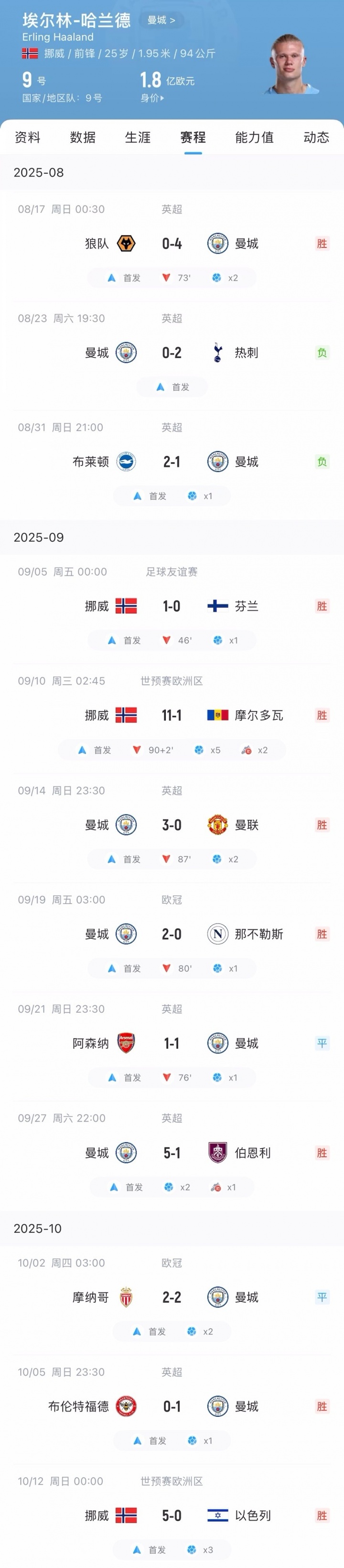Viewport: 344px width, 1568px height.
Task: View the 曼城 vs 伯恩利 5-1 match
Action: [x=172, y=1152]
